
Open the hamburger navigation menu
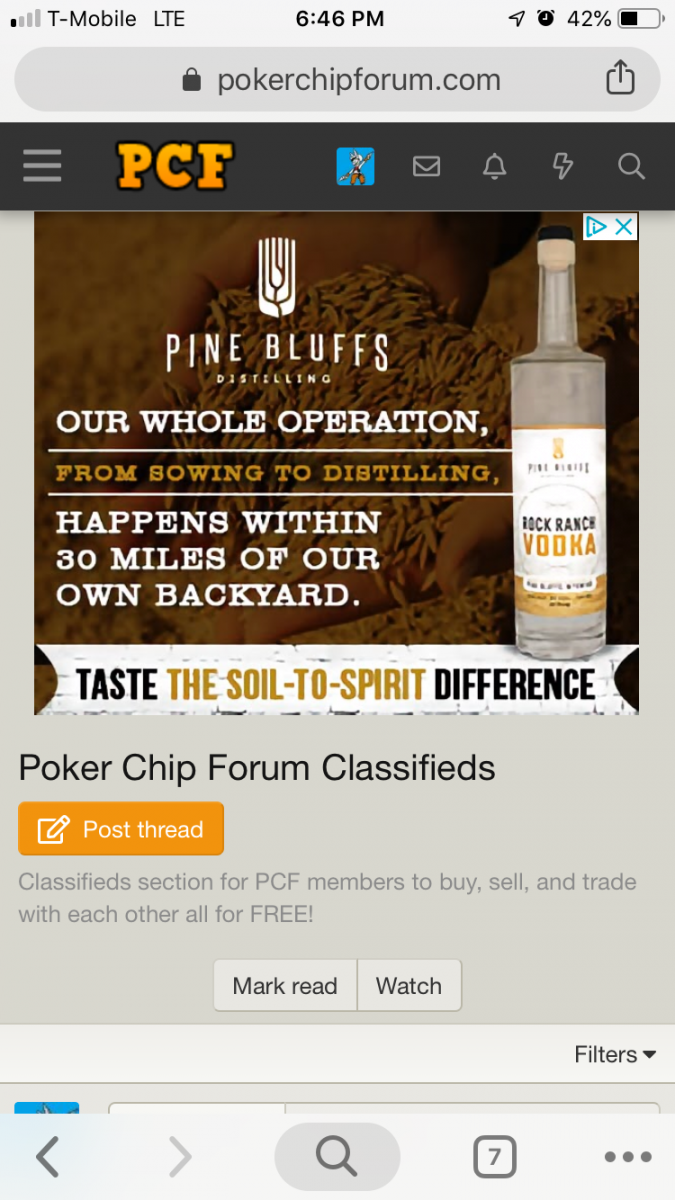click(42, 166)
